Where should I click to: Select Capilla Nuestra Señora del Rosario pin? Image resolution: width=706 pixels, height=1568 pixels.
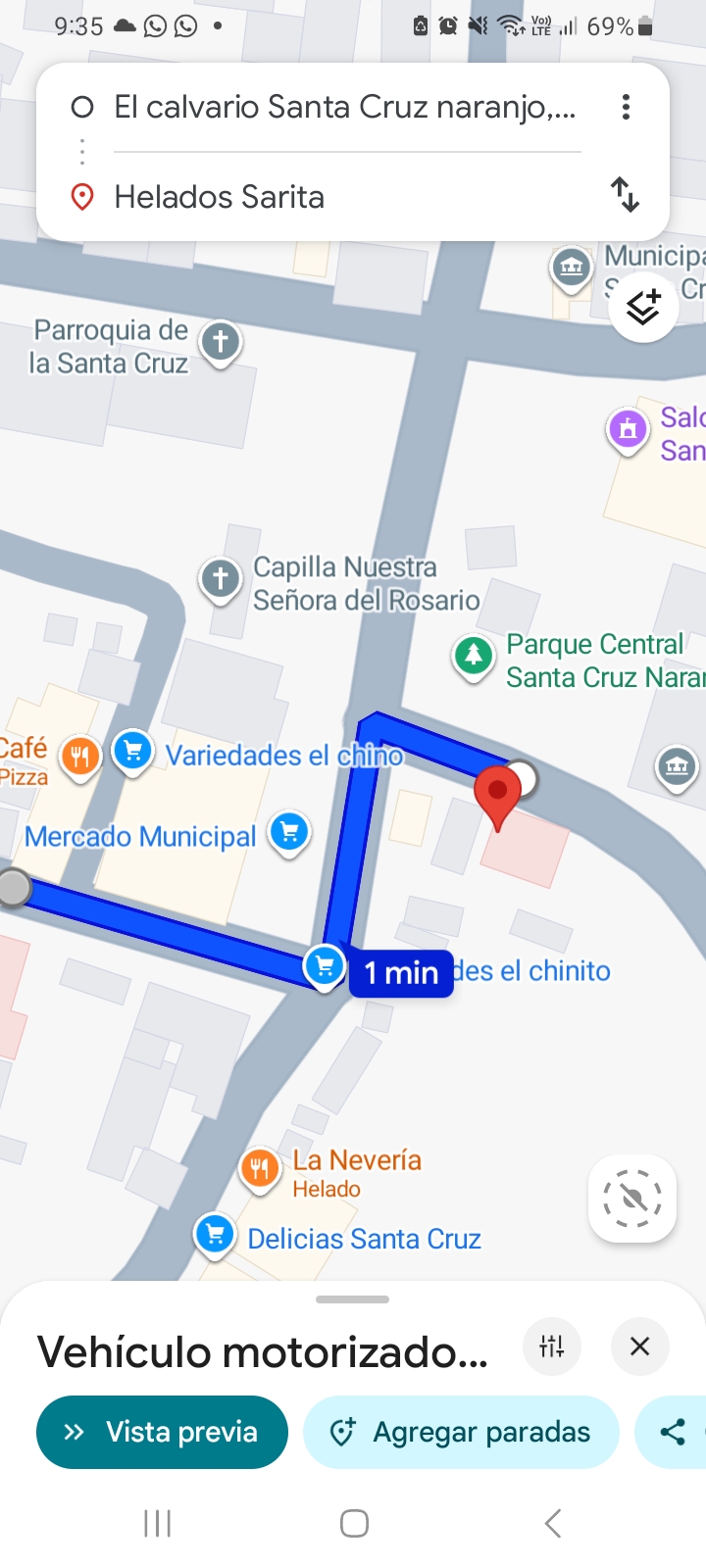pyautogui.click(x=221, y=578)
